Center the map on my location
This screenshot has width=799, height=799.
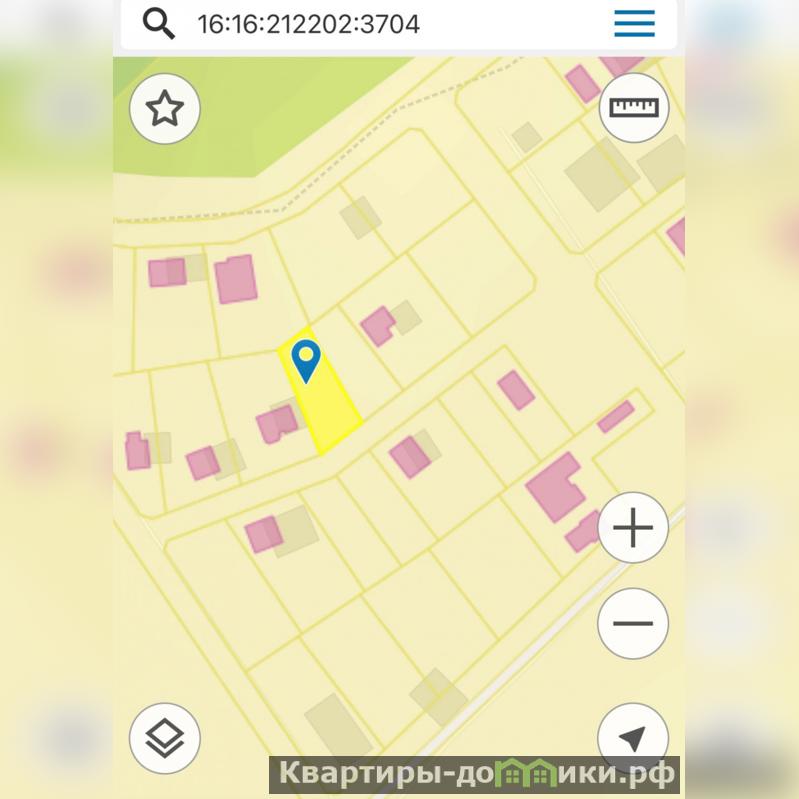[x=632, y=739]
